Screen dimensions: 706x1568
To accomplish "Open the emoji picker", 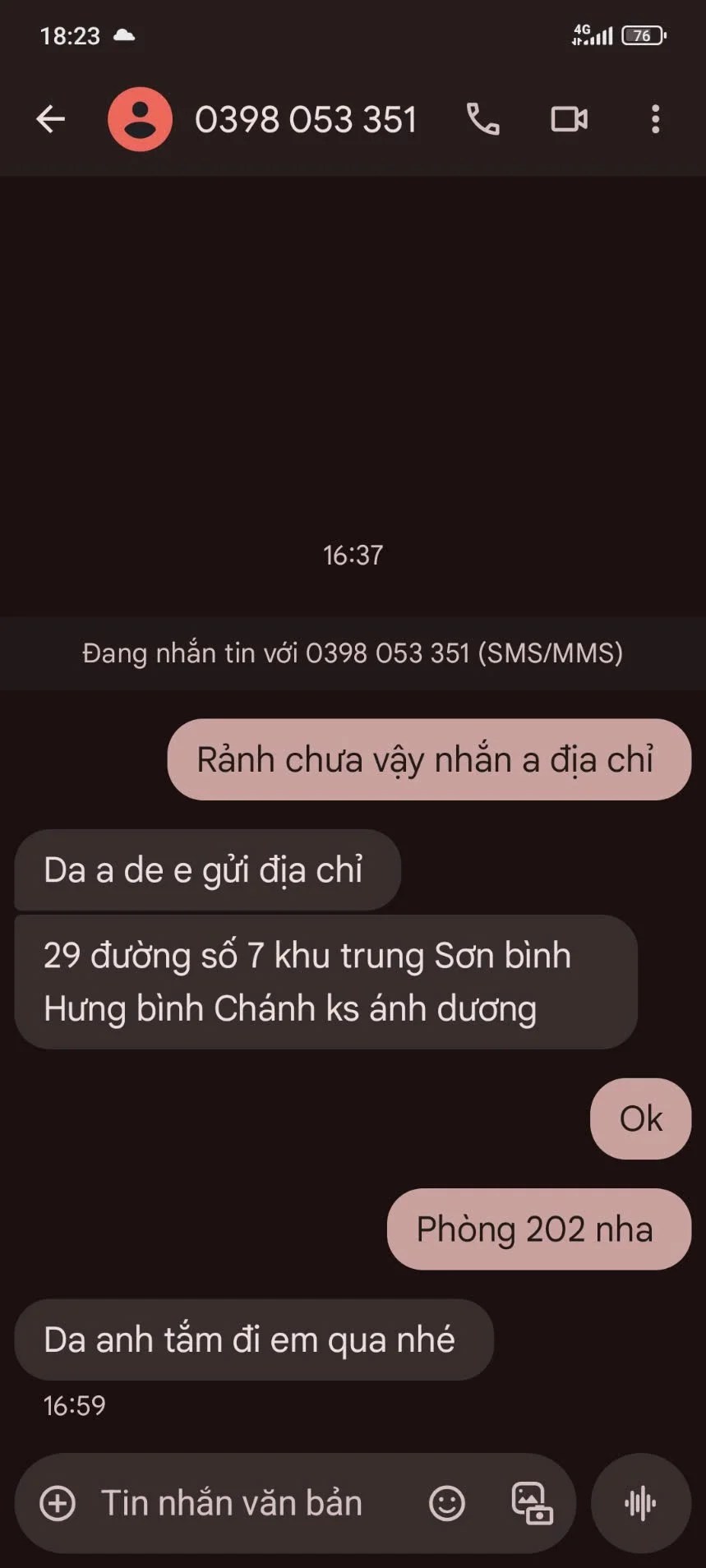I will tap(447, 1503).
